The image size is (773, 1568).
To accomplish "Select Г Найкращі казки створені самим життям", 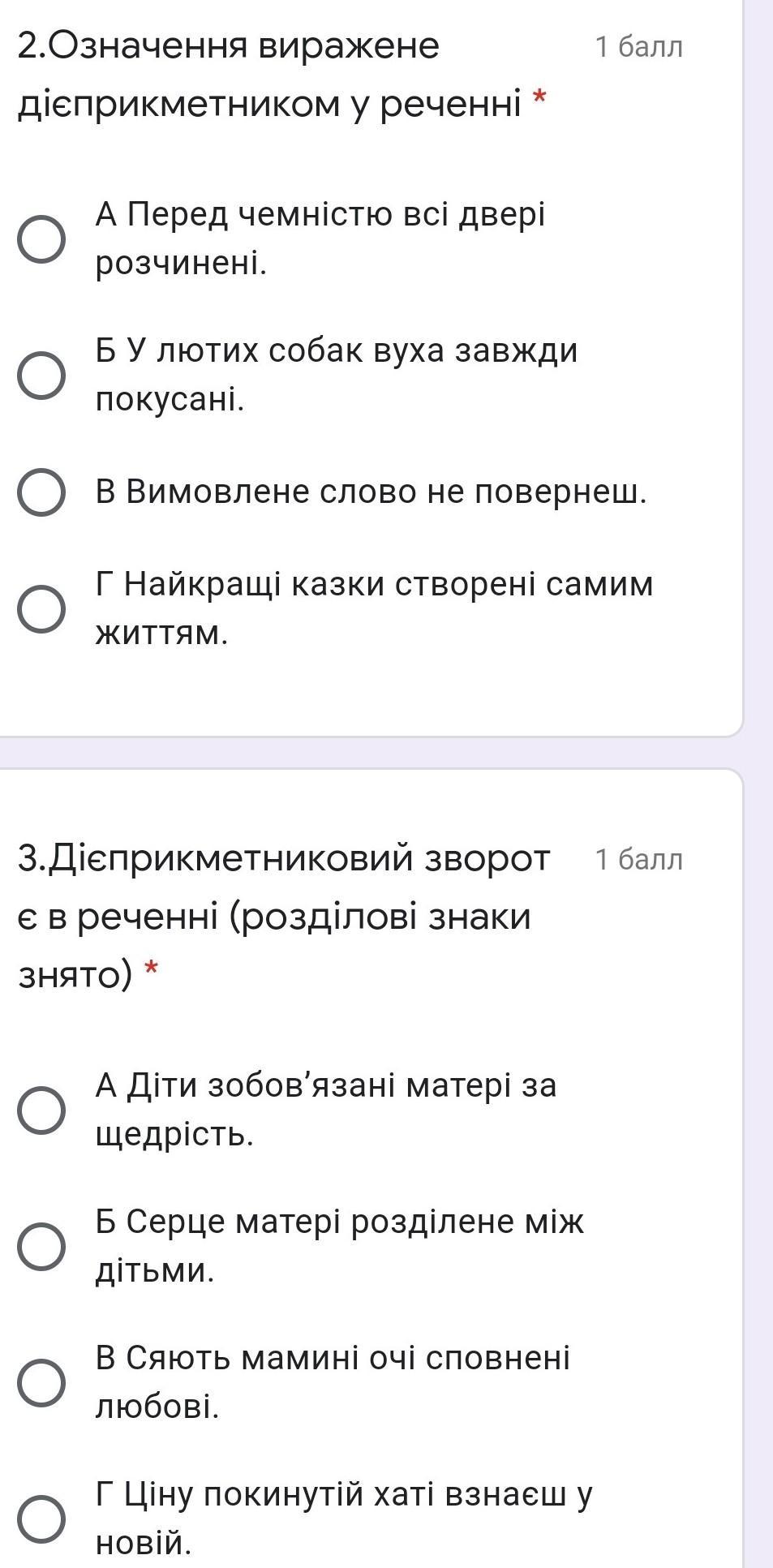I will [x=41, y=608].
